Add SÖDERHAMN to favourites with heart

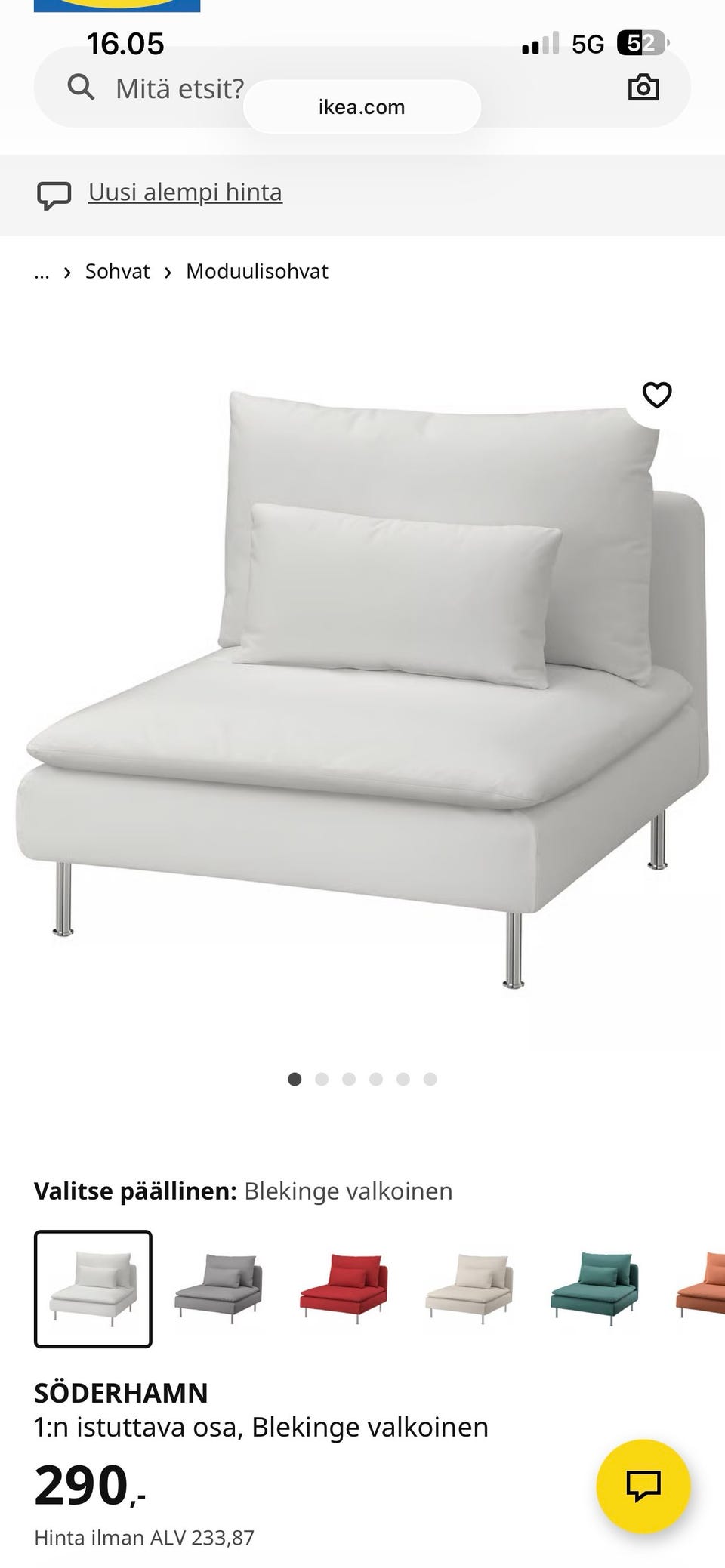pos(656,394)
